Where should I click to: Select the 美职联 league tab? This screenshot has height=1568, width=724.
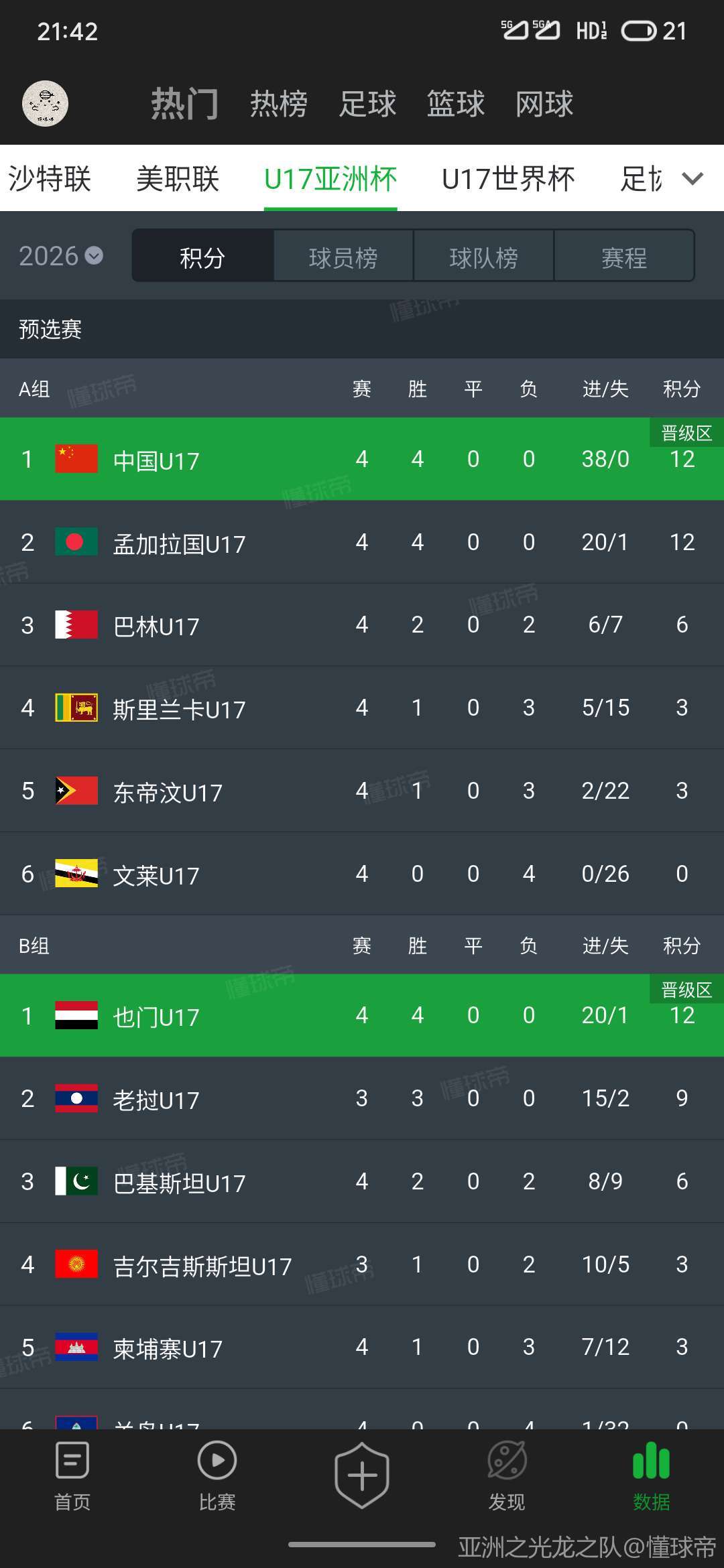tap(178, 179)
